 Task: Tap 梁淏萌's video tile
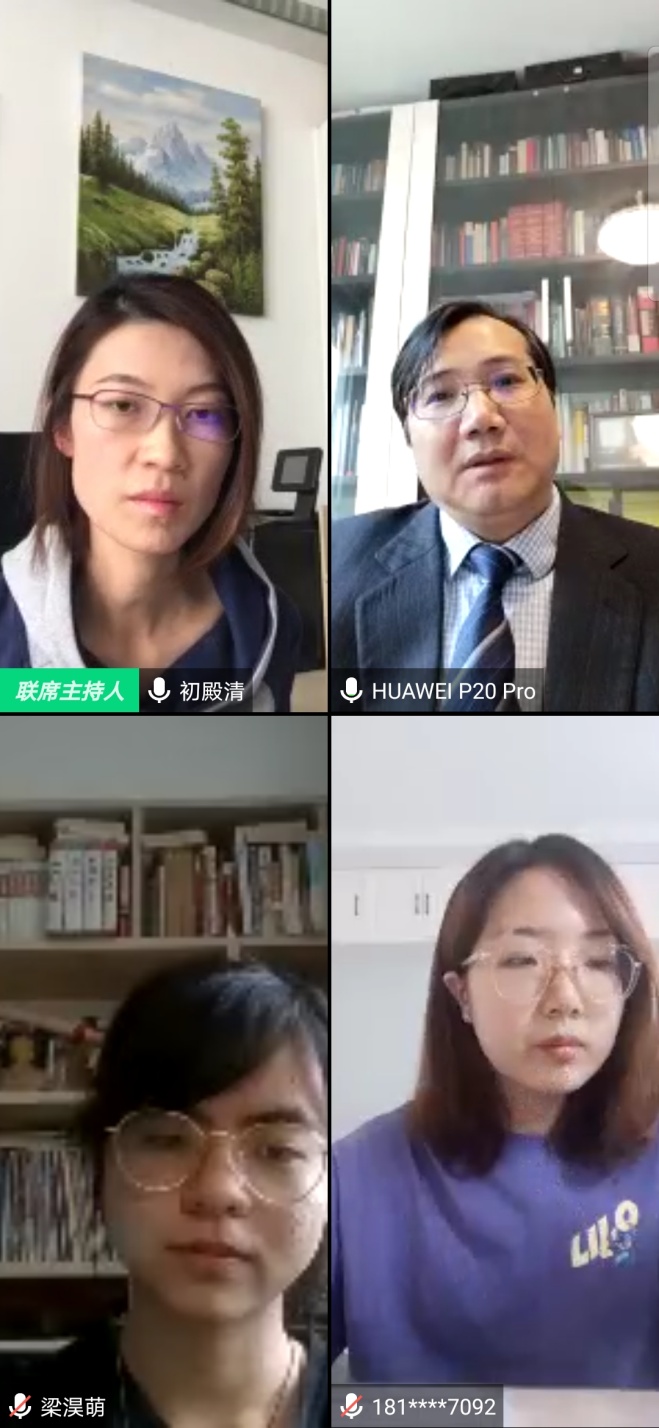163,1070
